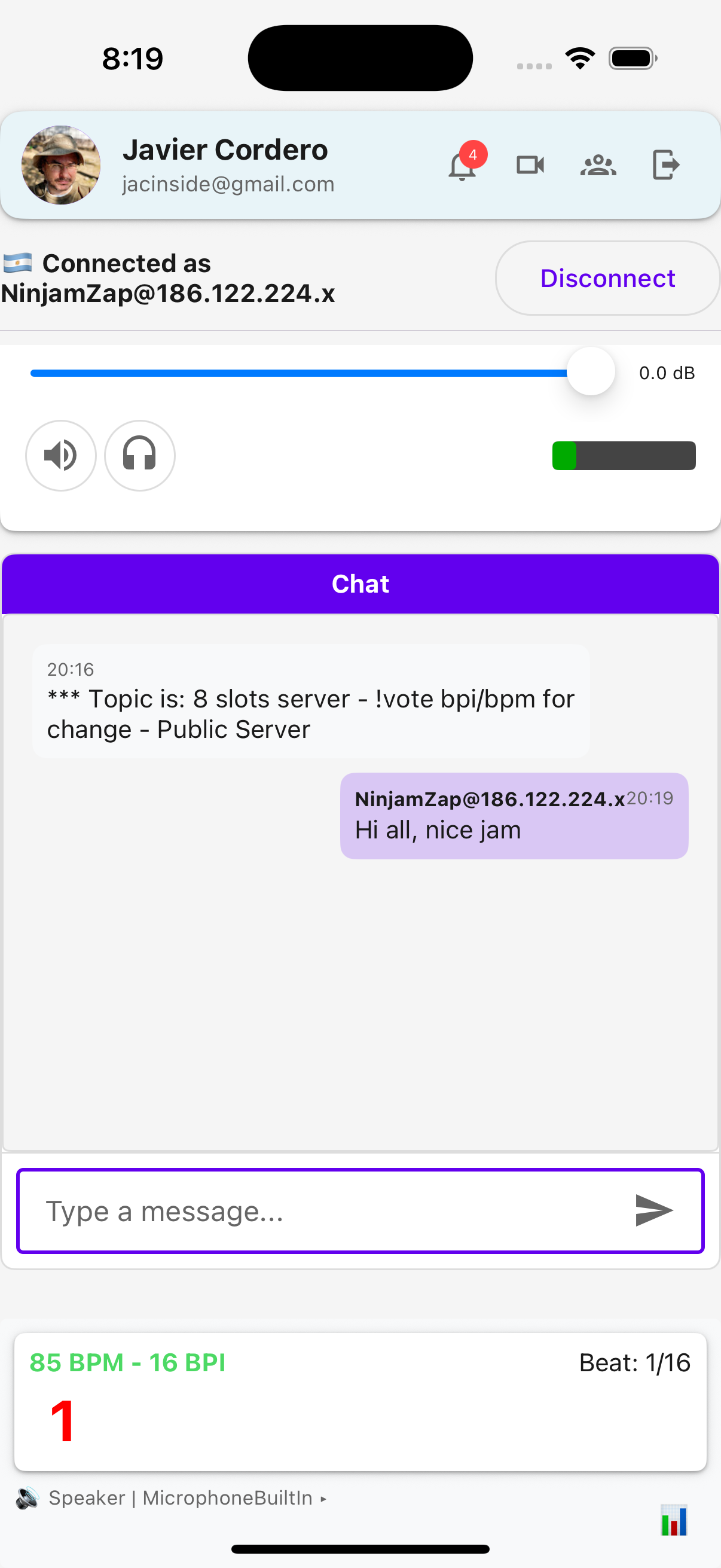This screenshot has width=721, height=1568.
Task: Select the Chat panel header
Action: 360,583
